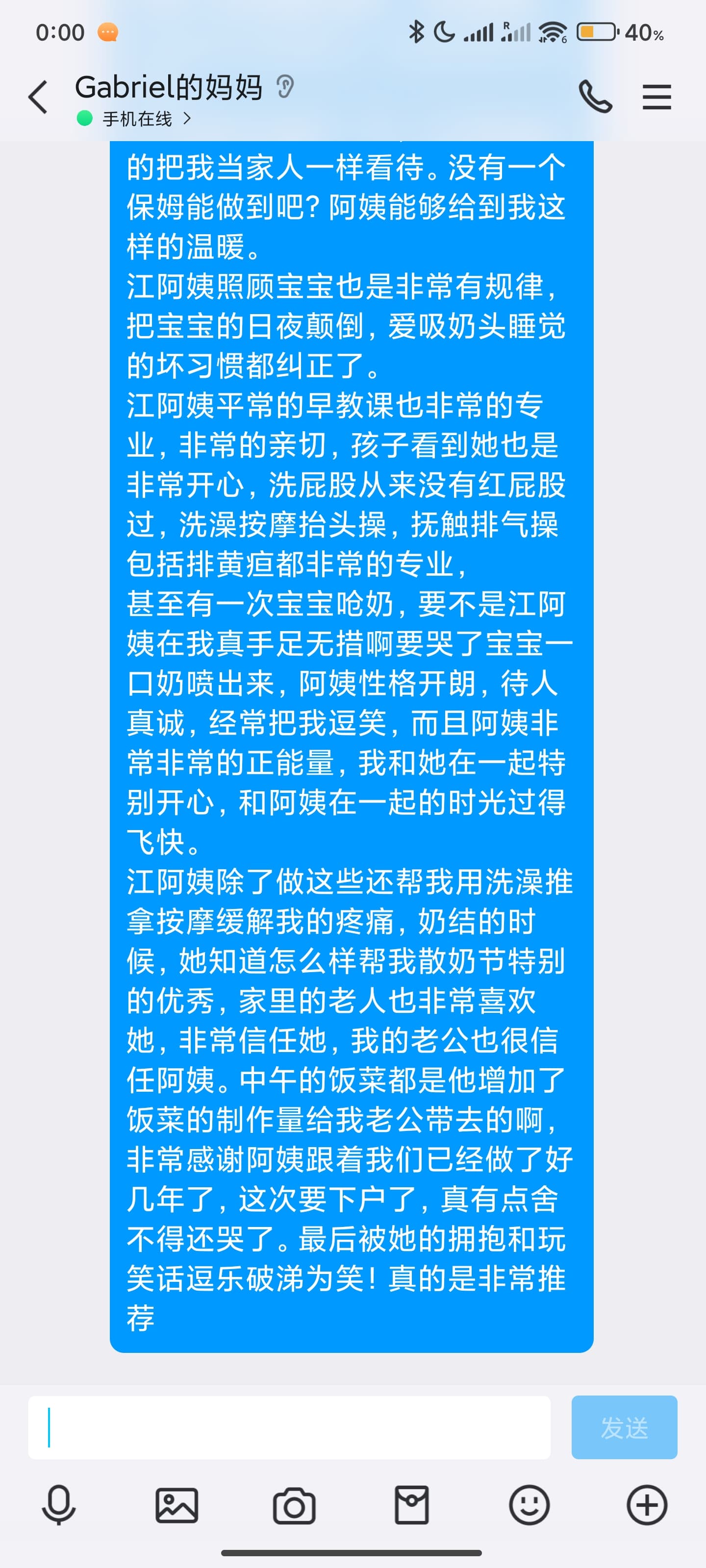Tap the earpiece mode icon beside the name
This screenshot has height=1568, width=706.
pyautogui.click(x=285, y=87)
